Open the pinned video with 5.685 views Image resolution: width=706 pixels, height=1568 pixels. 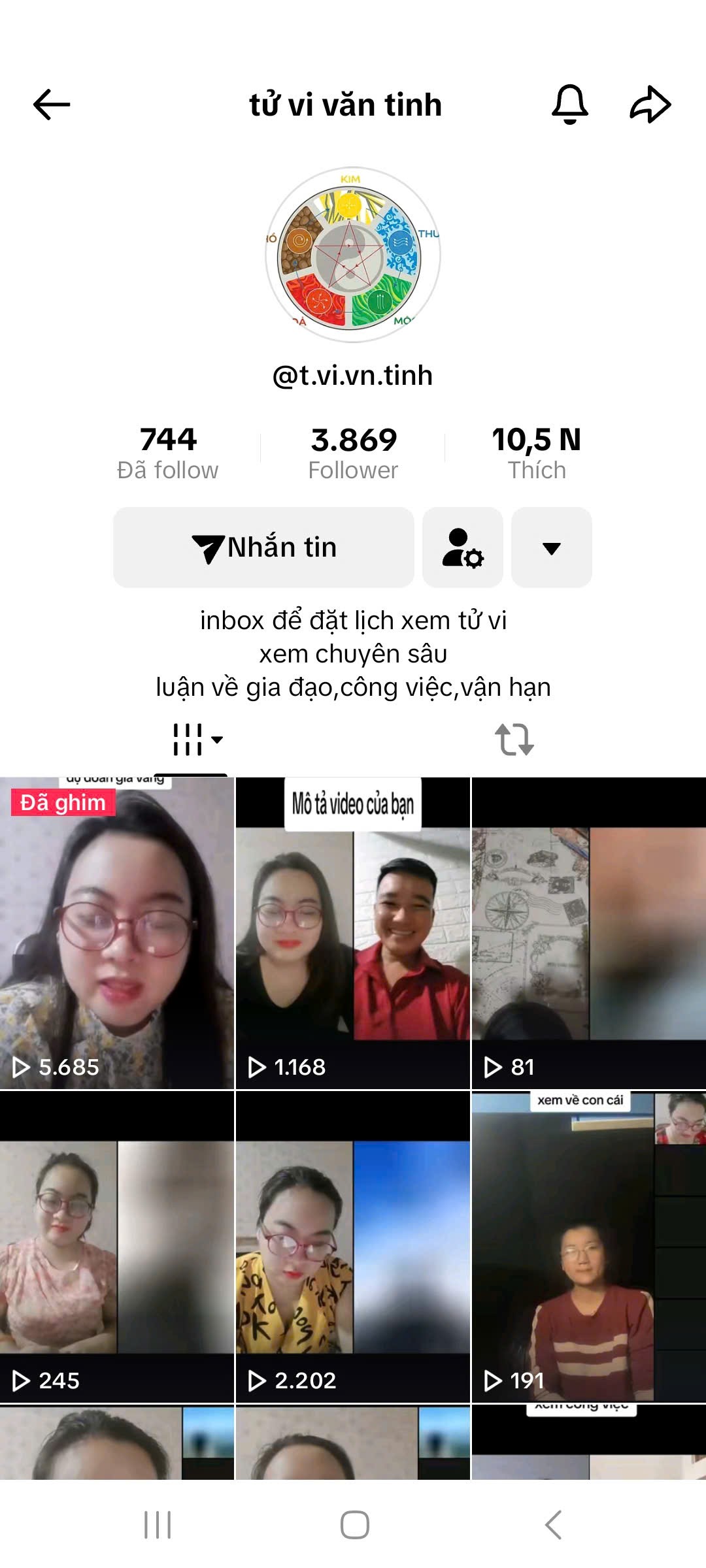tap(117, 934)
